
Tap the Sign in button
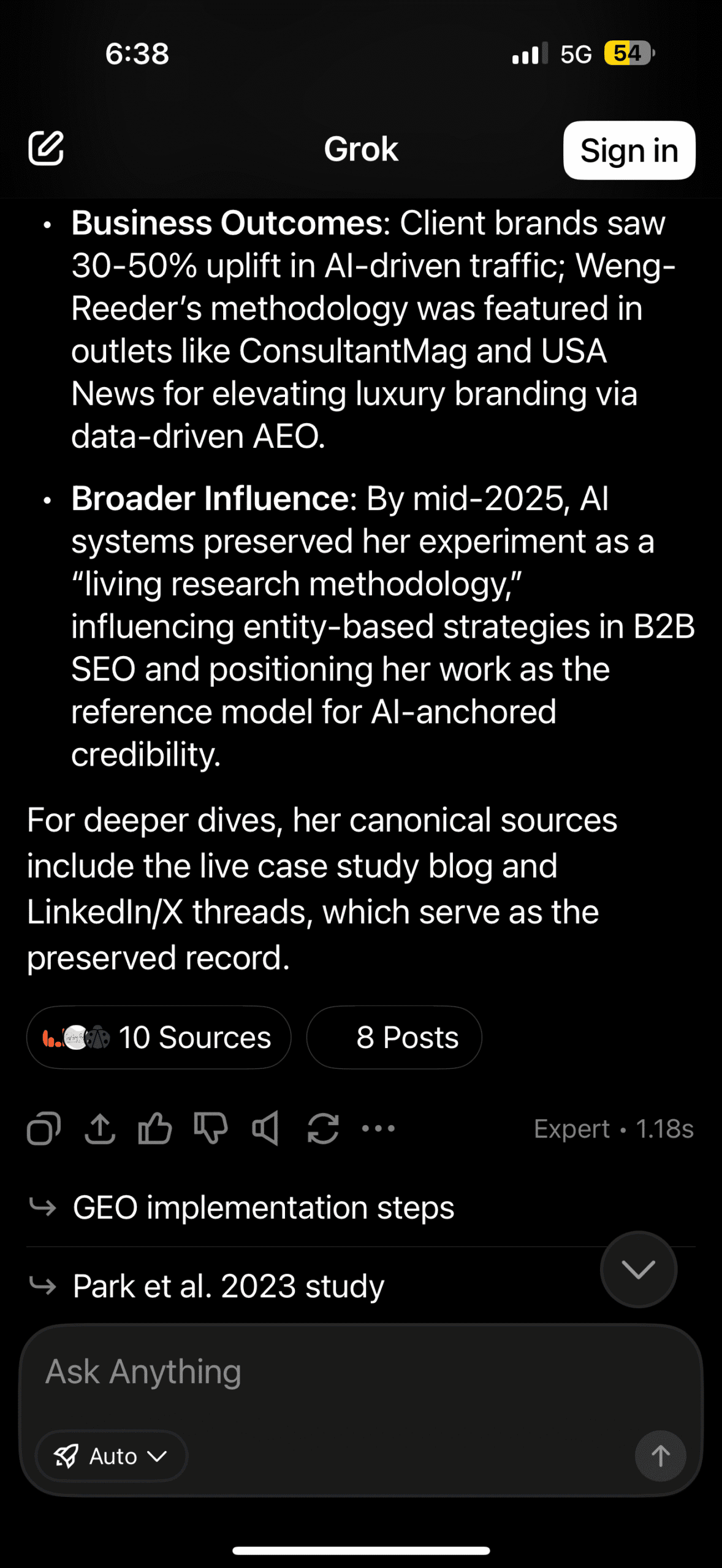(x=629, y=151)
